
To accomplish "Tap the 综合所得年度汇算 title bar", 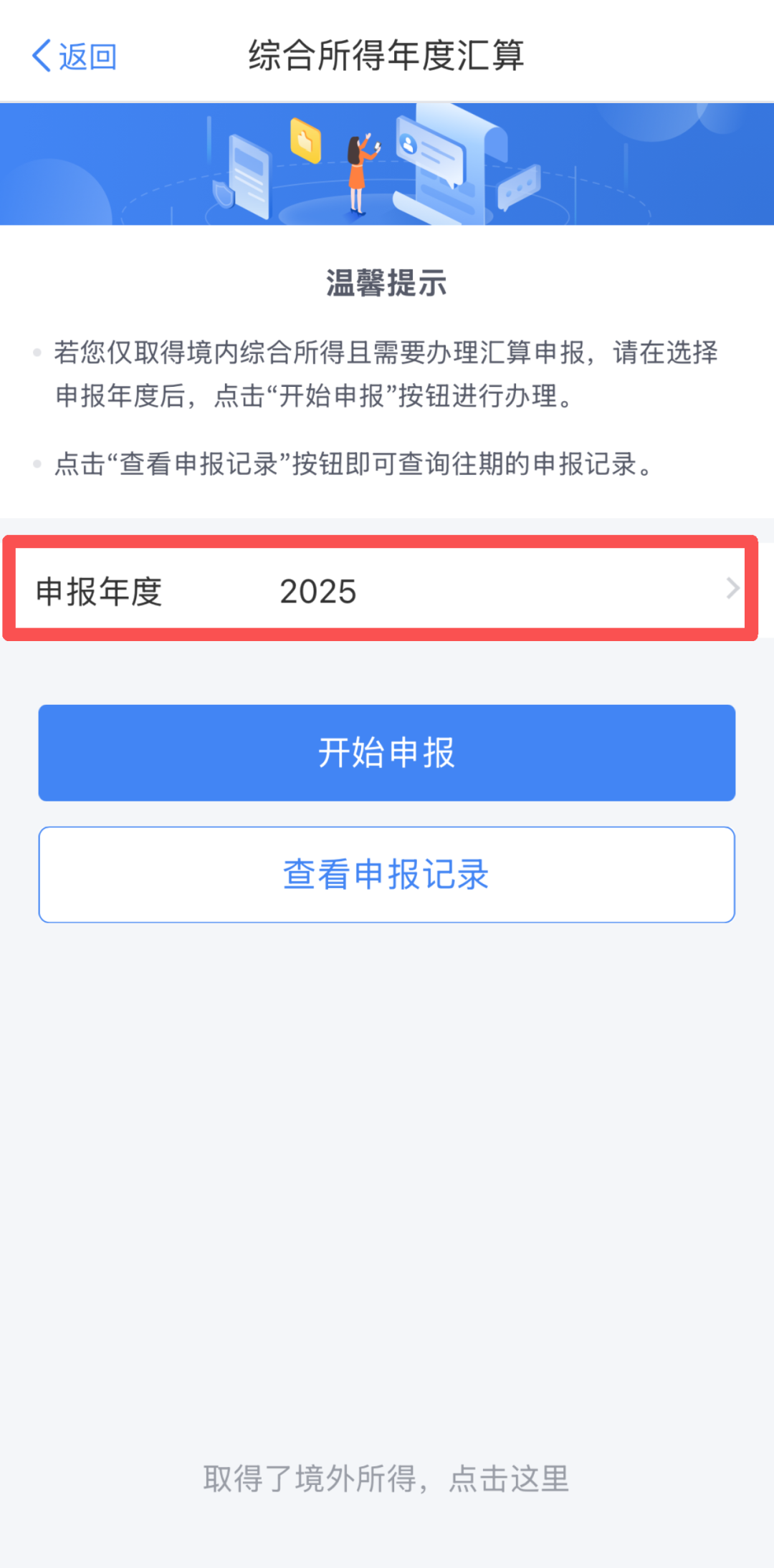I will point(387,57).
